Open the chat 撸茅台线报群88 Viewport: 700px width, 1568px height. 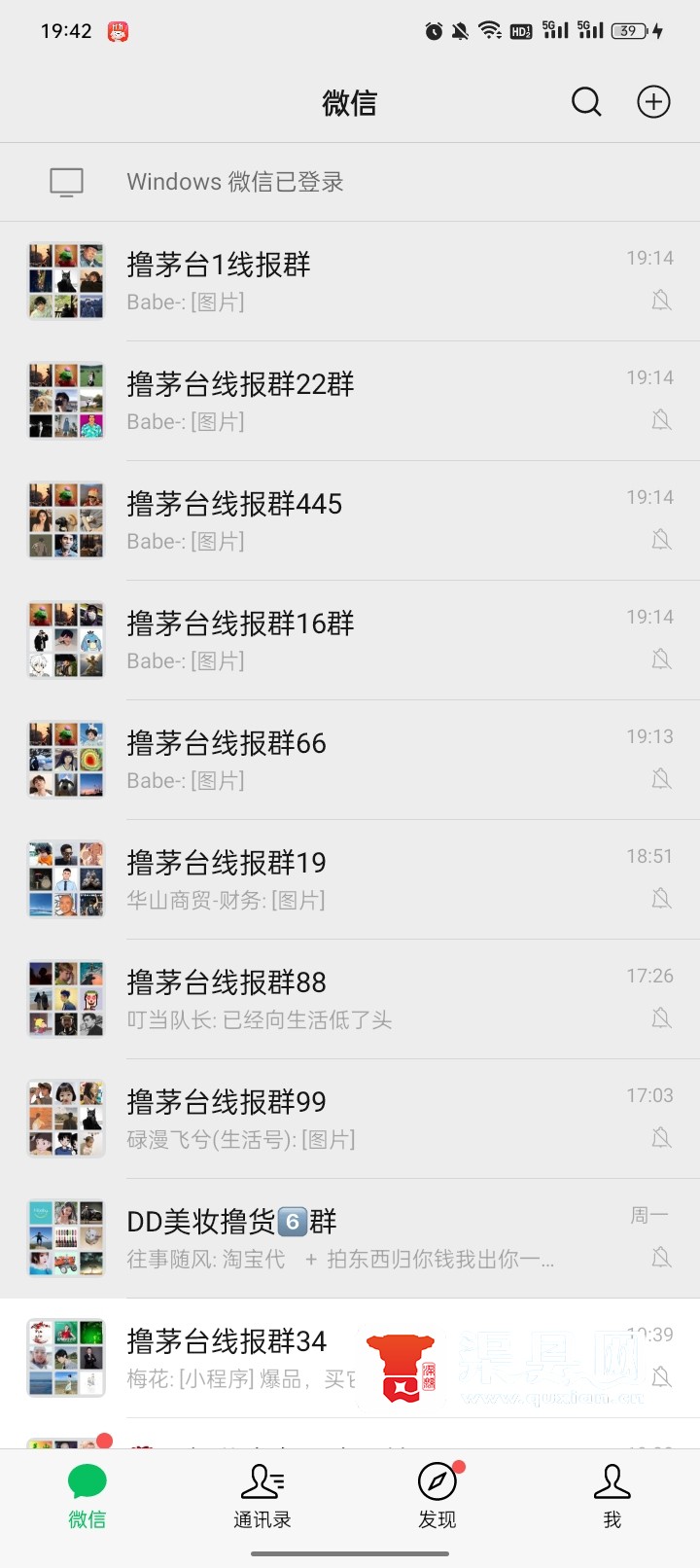(x=350, y=999)
